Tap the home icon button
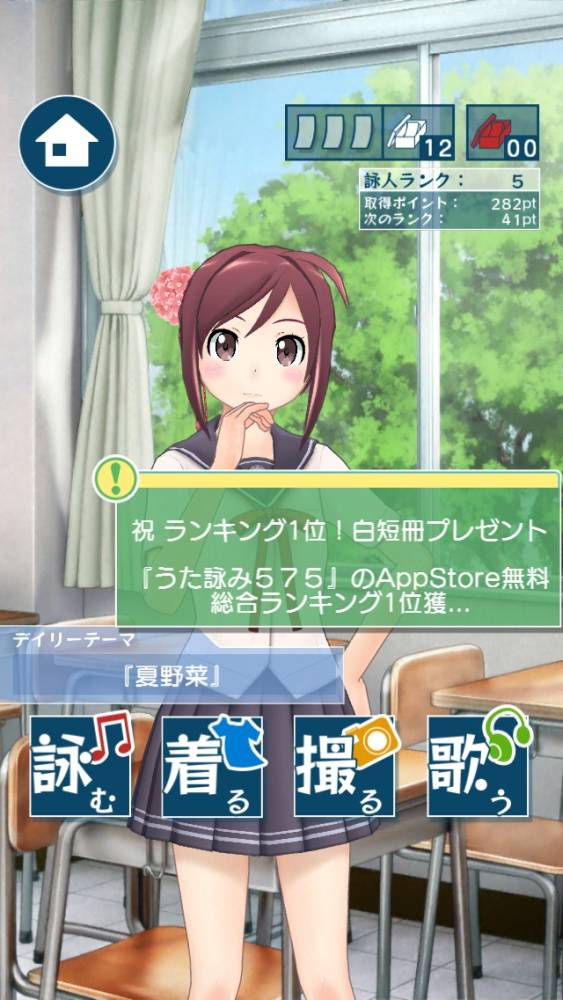Screen dimensions: 563x1000 coord(67,143)
